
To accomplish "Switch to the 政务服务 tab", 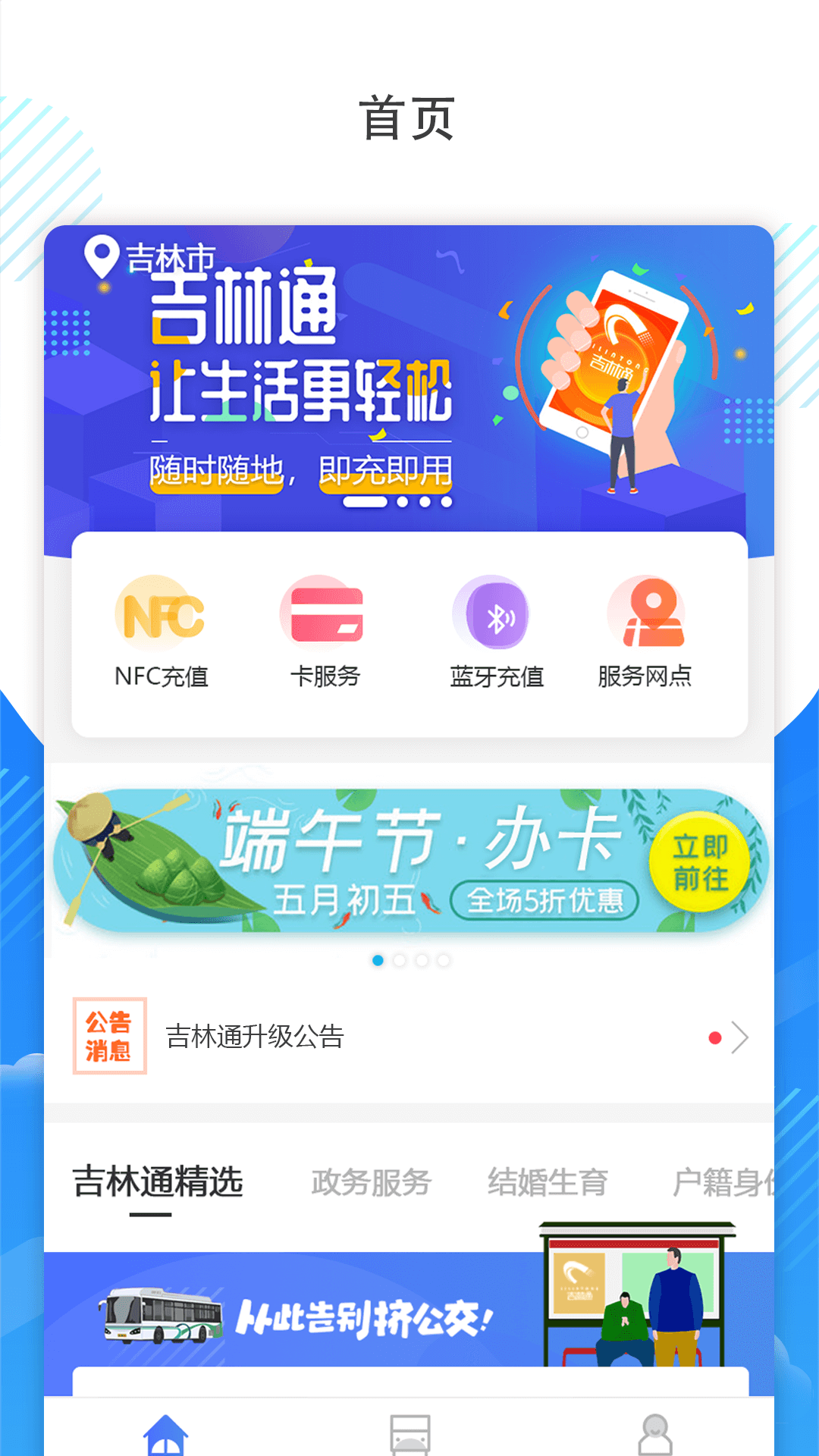I will pos(371,1180).
